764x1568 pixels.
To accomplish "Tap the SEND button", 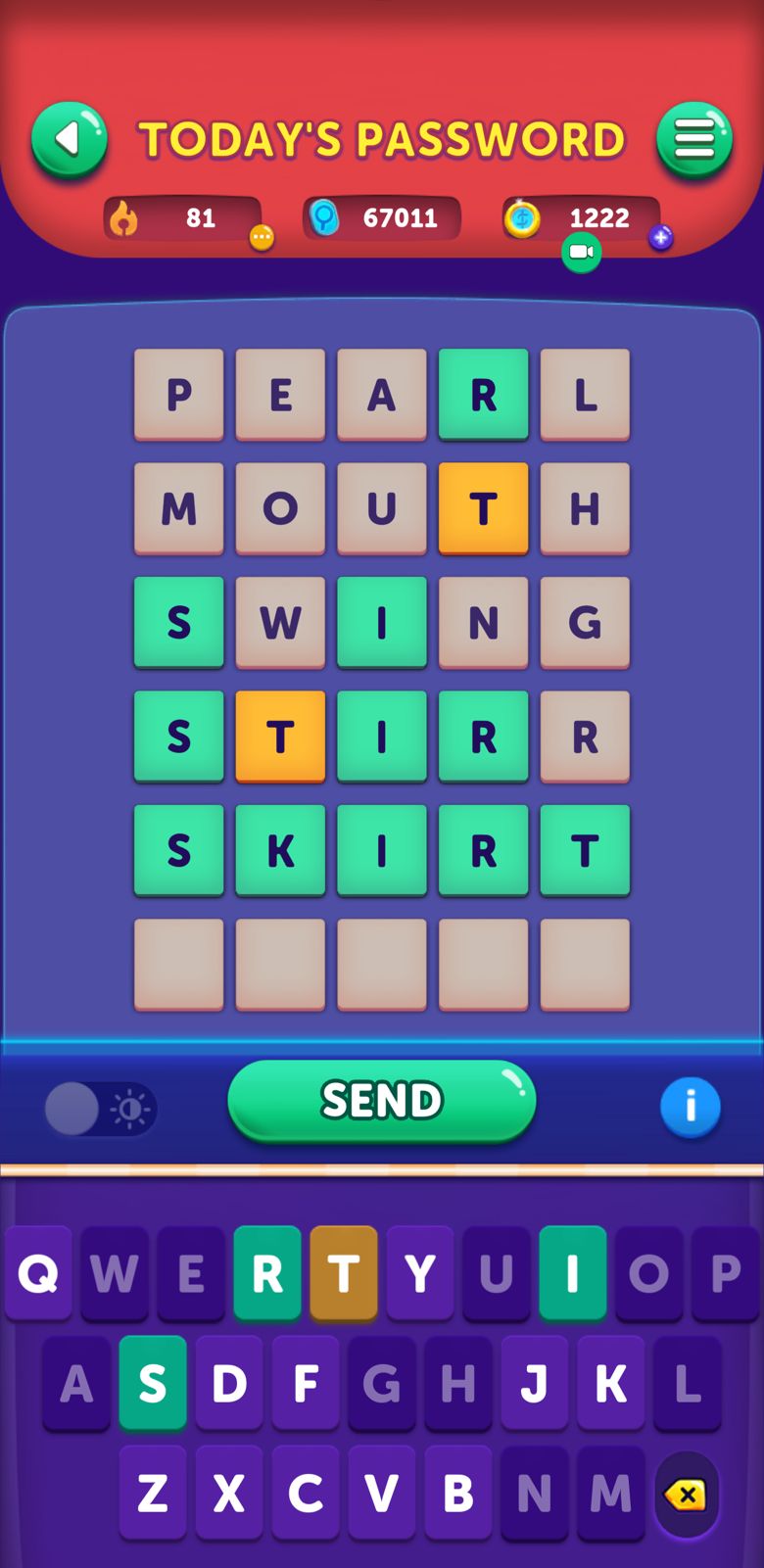I will coord(382,1100).
